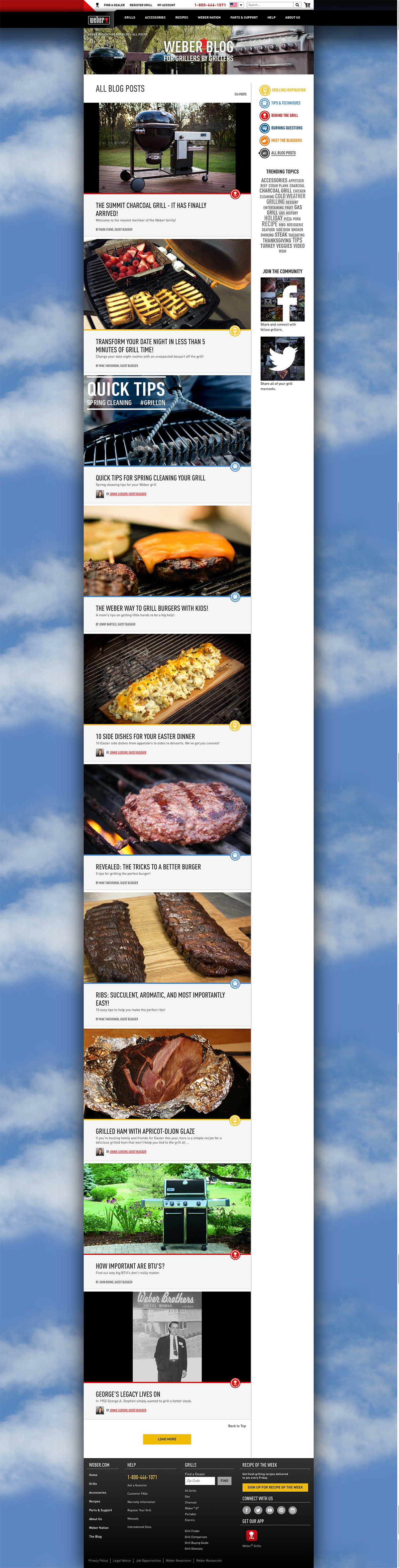Jump Back to Top
The image size is (399, 1568).
point(237,1425)
